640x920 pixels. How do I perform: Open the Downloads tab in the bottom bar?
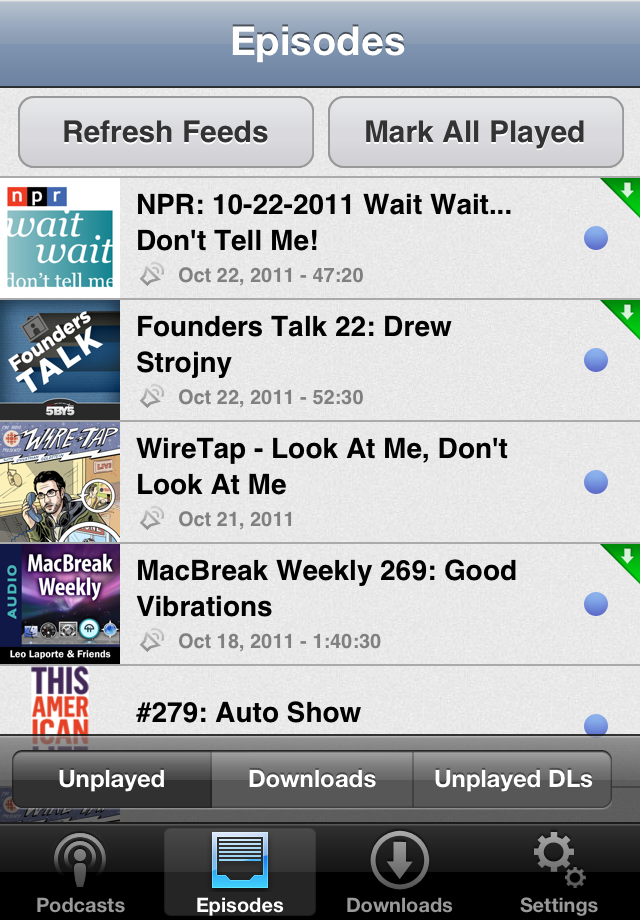pyautogui.click(x=399, y=874)
